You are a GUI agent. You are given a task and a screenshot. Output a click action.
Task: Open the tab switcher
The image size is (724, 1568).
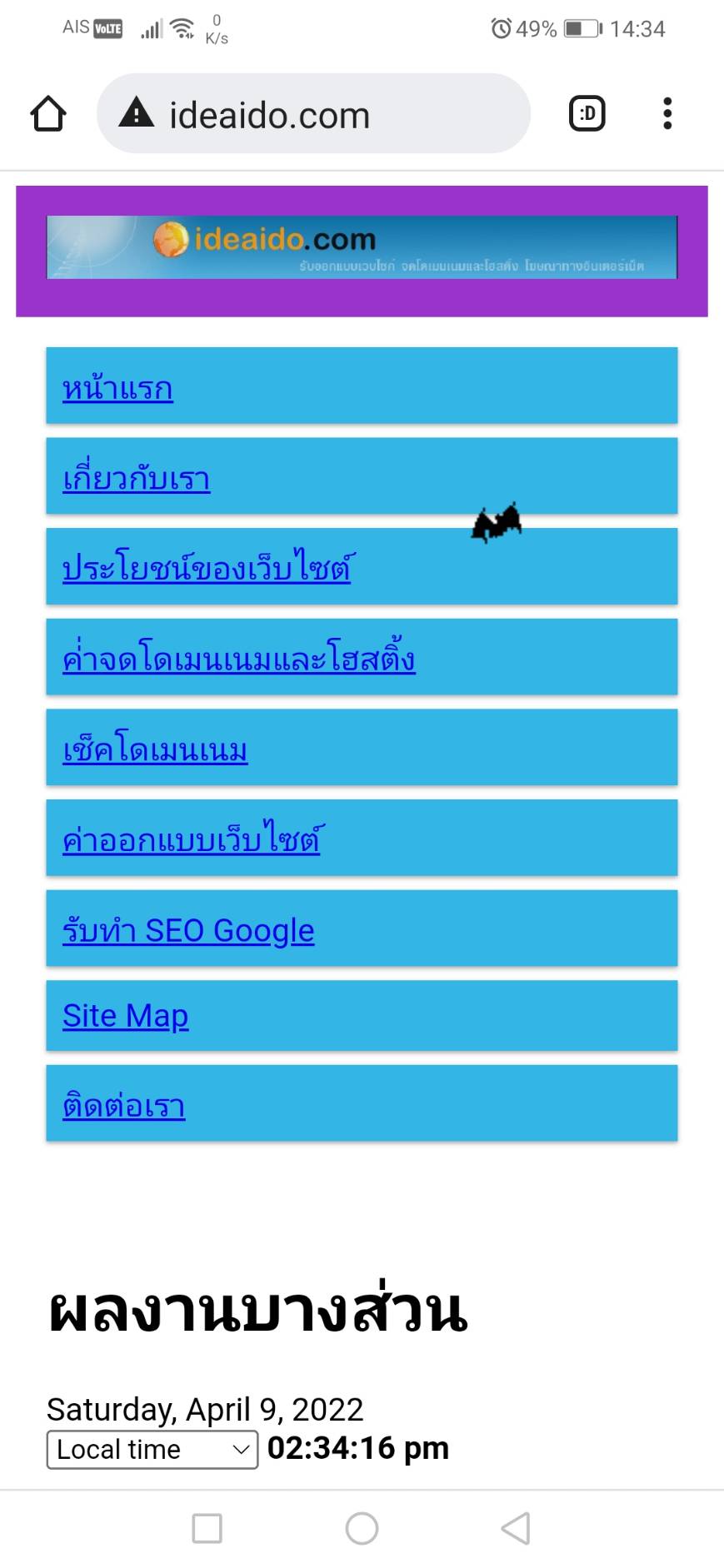pyautogui.click(x=587, y=114)
